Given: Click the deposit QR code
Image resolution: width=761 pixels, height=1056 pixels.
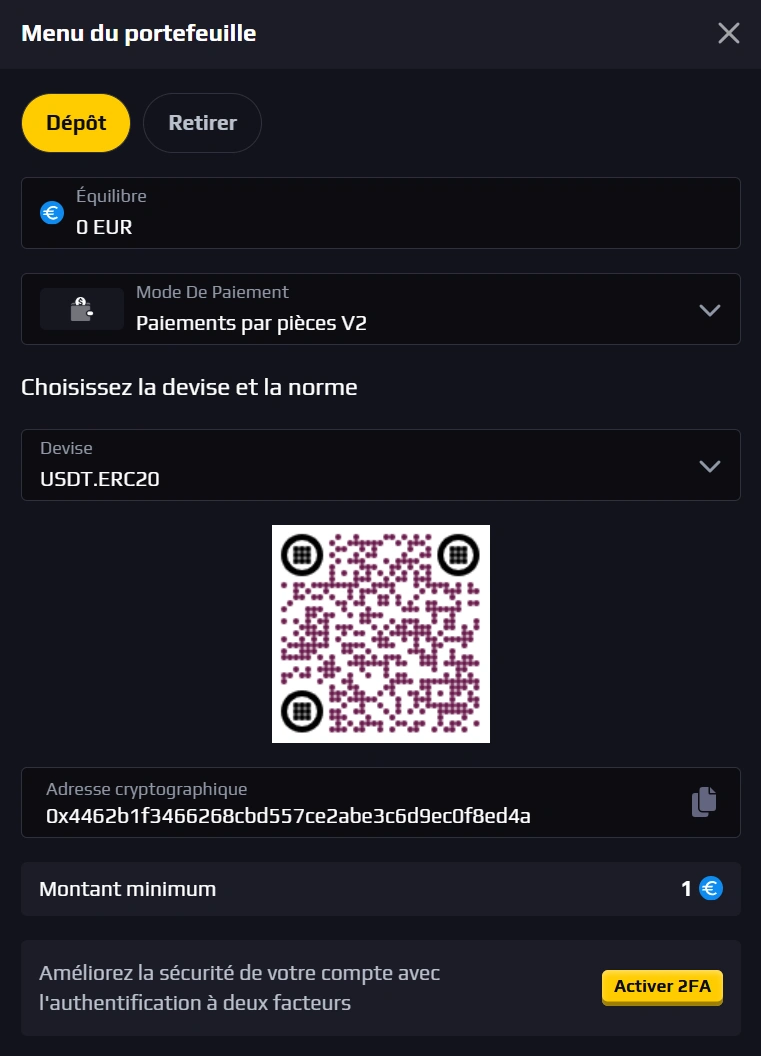Looking at the screenshot, I should coord(380,633).
